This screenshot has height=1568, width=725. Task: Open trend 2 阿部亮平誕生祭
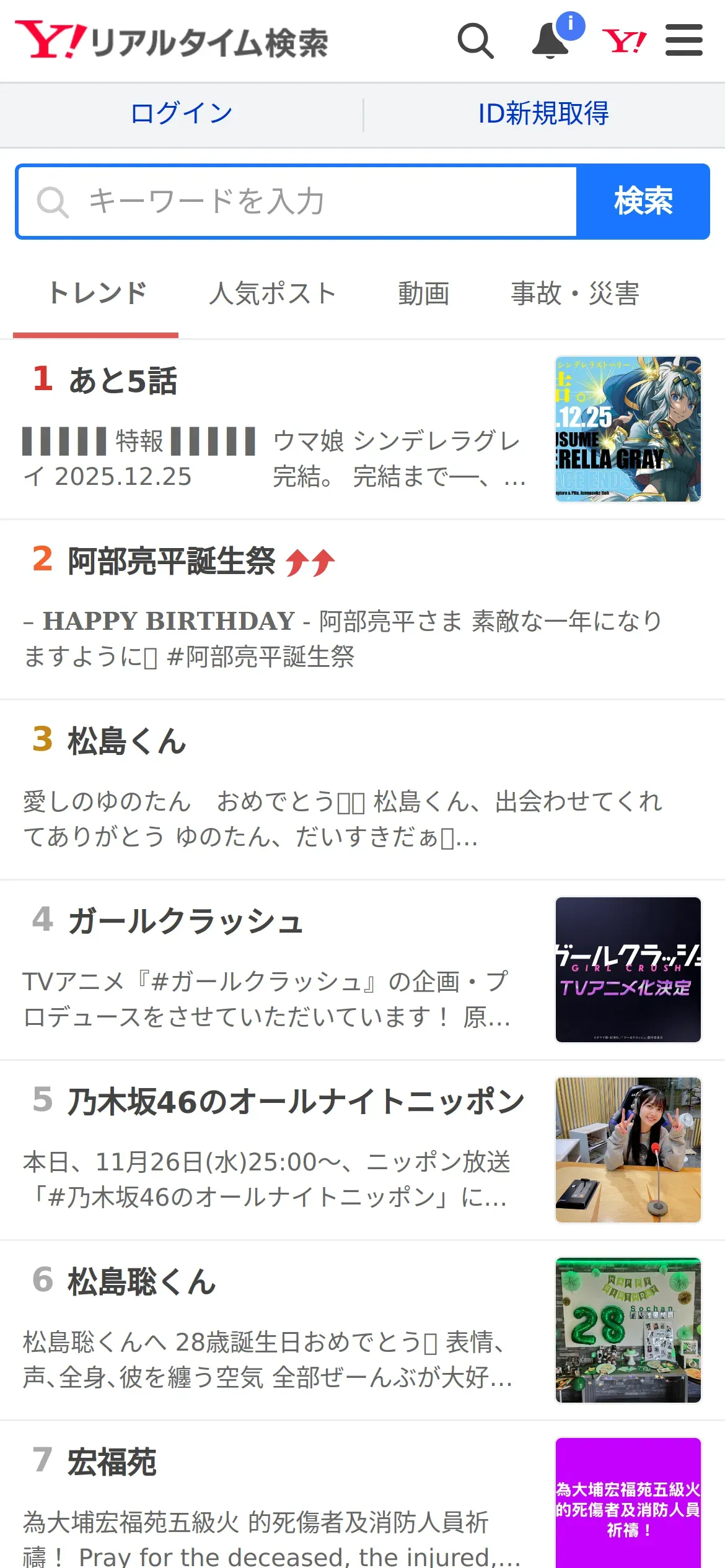[x=362, y=610]
